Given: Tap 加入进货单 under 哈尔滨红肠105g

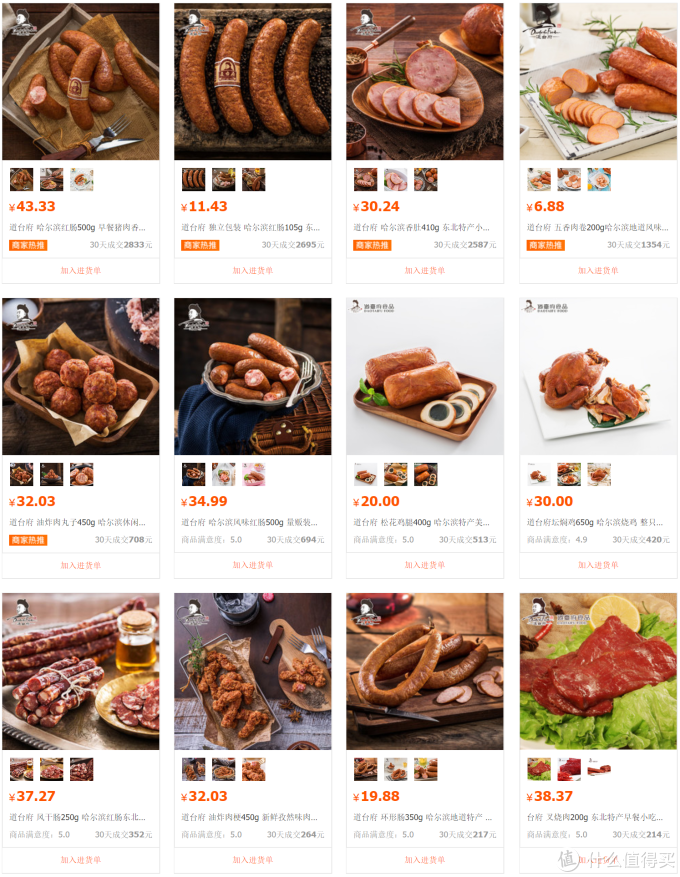Looking at the screenshot, I should point(252,270).
